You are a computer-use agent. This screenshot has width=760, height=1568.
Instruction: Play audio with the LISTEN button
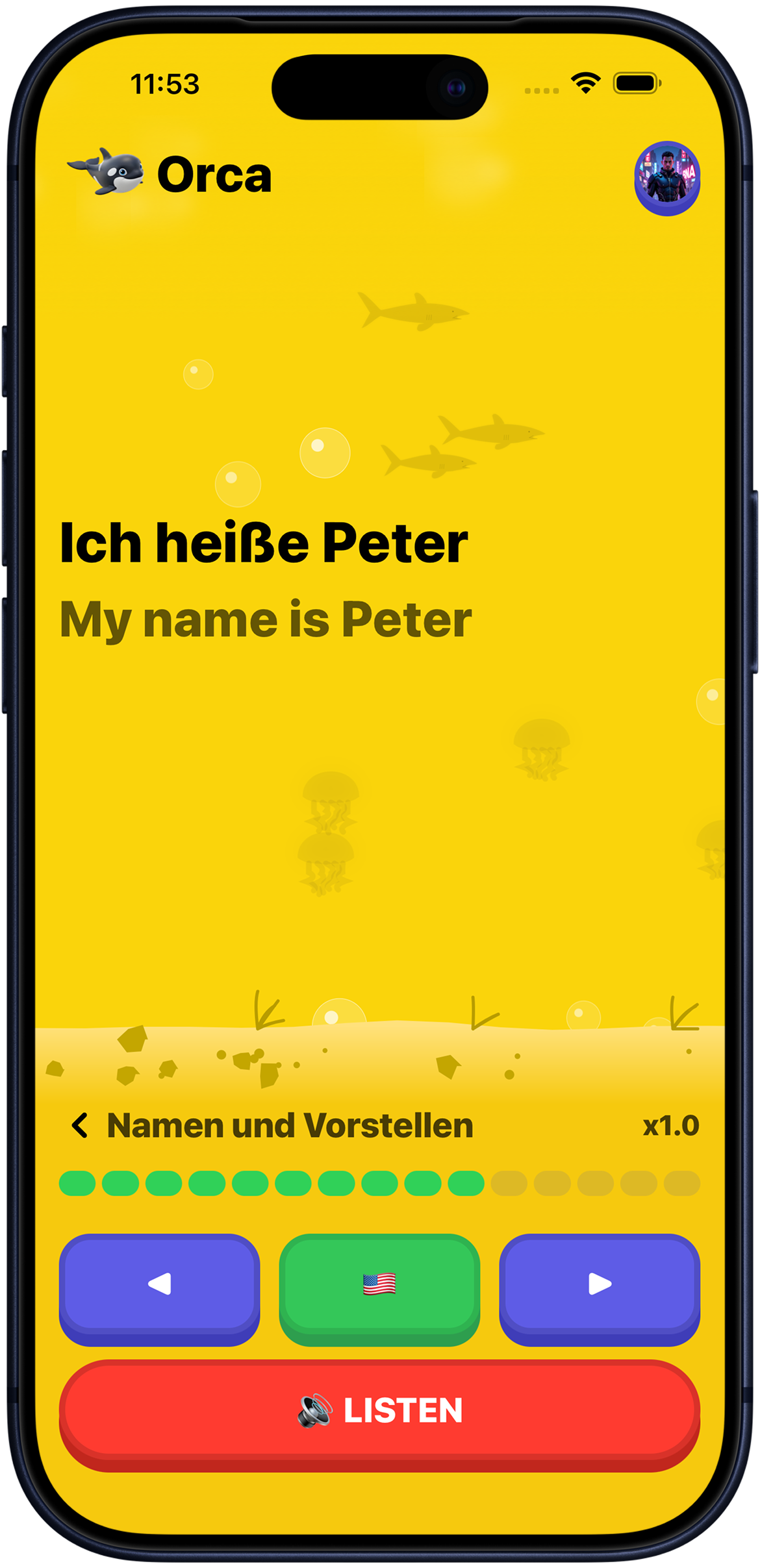pyautogui.click(x=379, y=1412)
